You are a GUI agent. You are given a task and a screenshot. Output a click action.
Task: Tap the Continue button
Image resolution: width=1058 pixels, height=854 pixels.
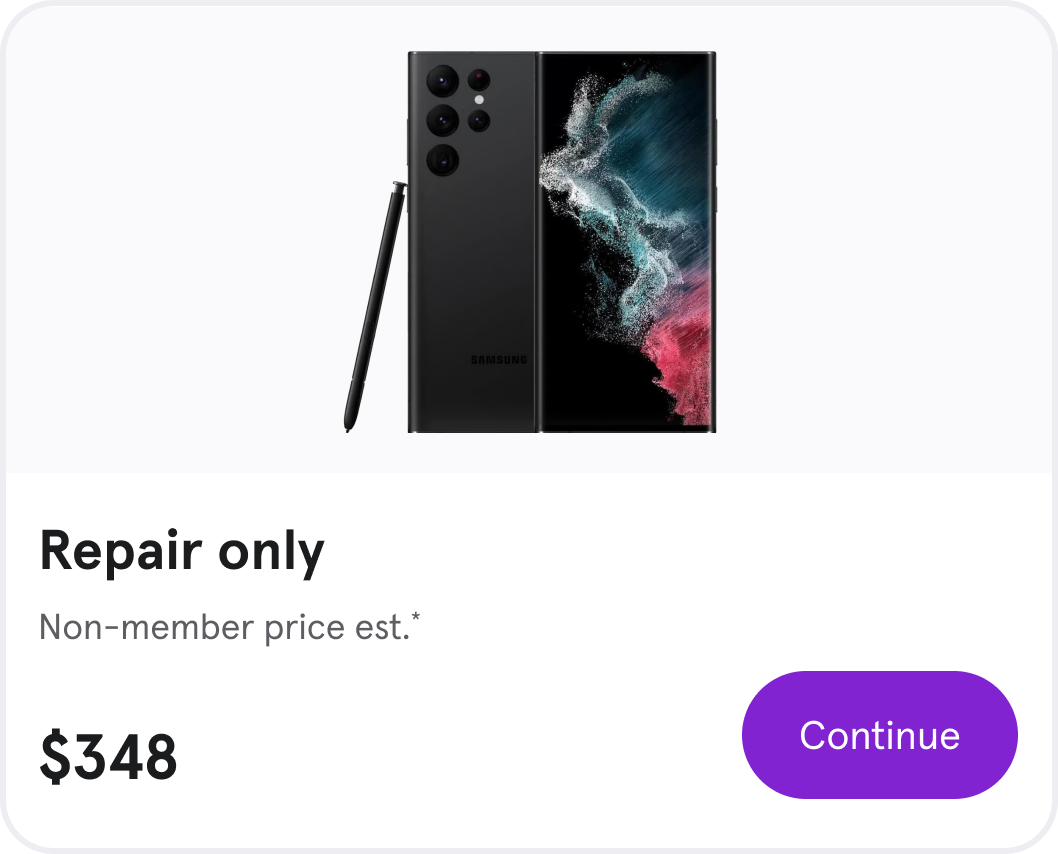coord(879,735)
